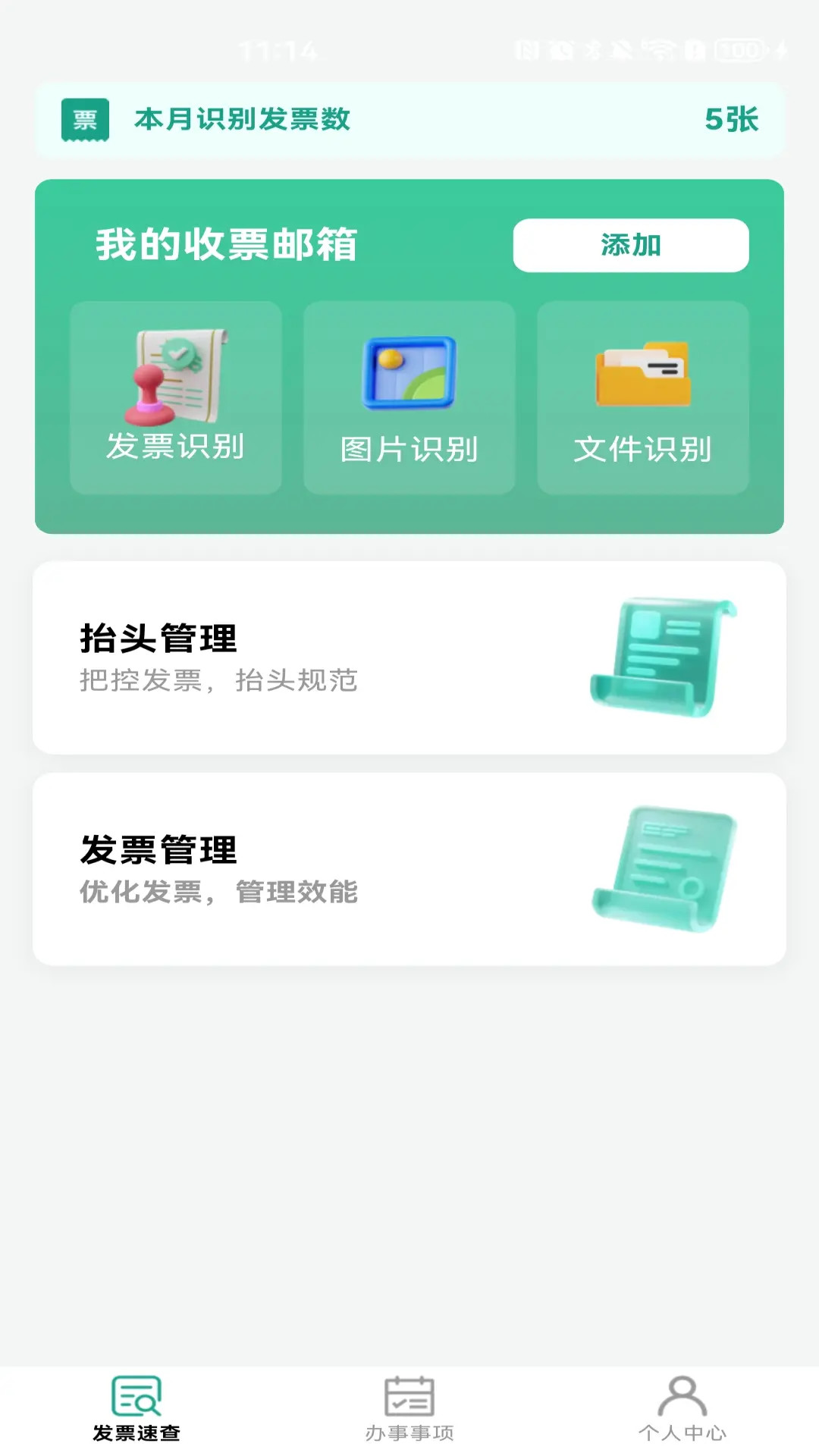
Task: Tap the battery indicator in status bar
Action: [738, 50]
